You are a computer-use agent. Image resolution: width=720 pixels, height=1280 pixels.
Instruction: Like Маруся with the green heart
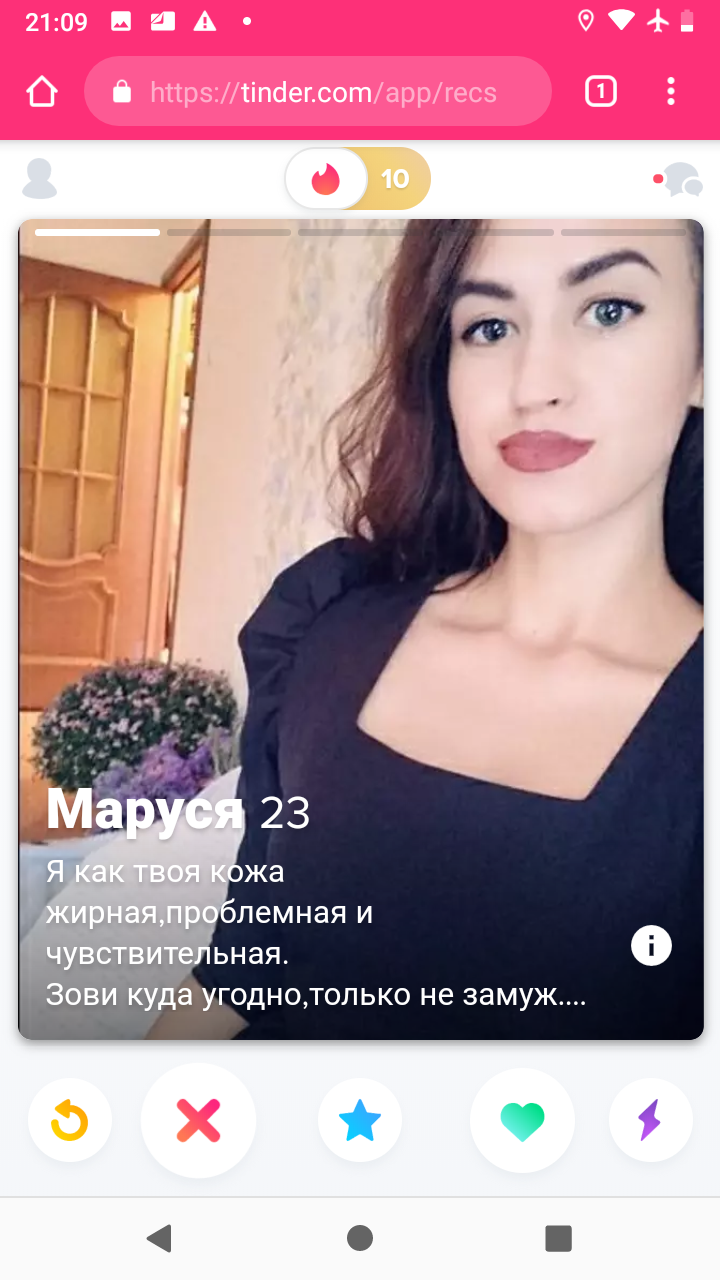pyautogui.click(x=522, y=1120)
